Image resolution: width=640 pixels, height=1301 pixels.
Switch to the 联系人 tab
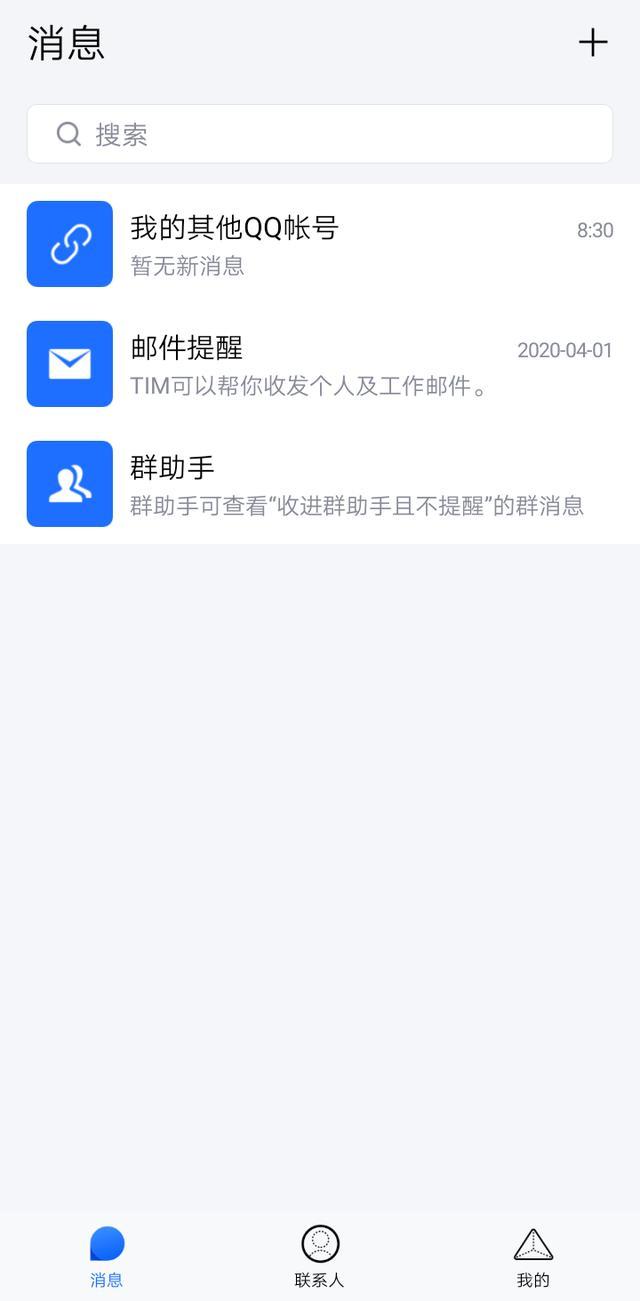point(320,1256)
